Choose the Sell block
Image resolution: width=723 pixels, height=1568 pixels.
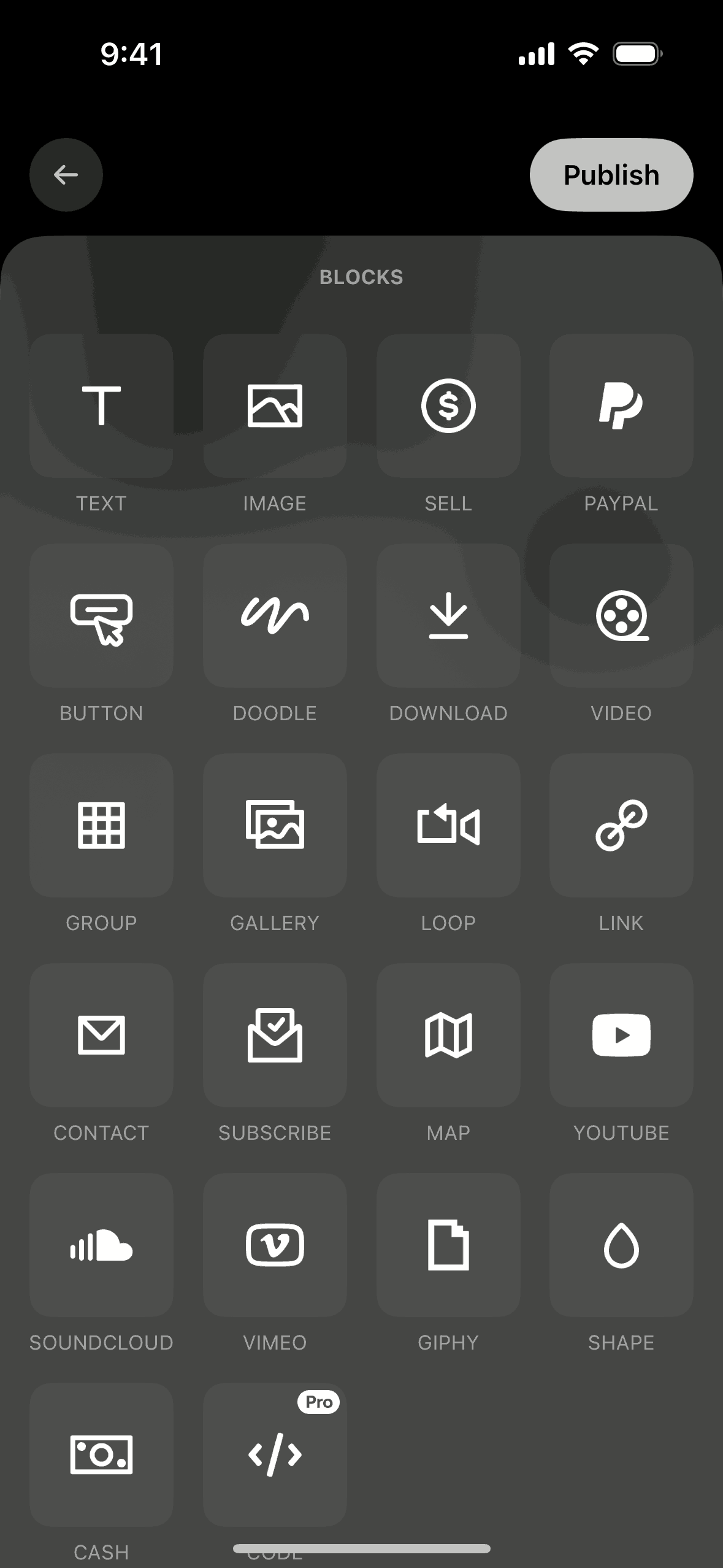click(x=448, y=405)
